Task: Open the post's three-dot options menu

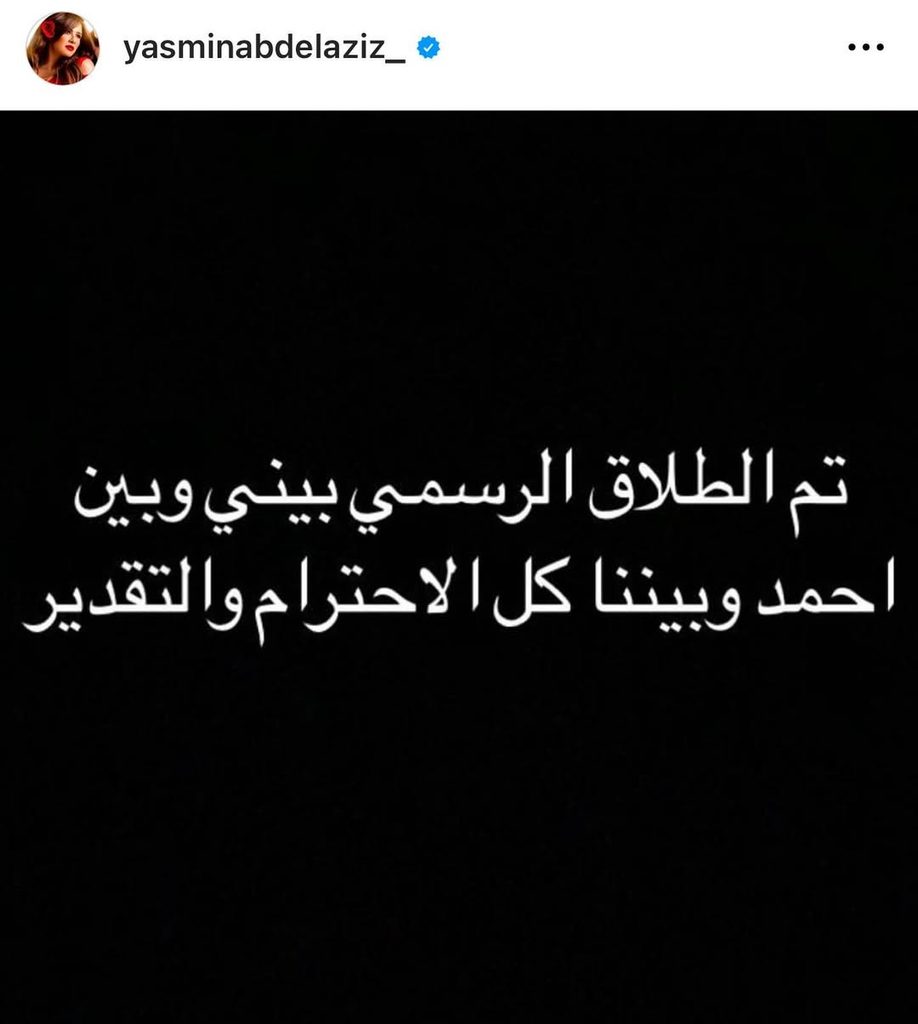Action: coord(865,48)
